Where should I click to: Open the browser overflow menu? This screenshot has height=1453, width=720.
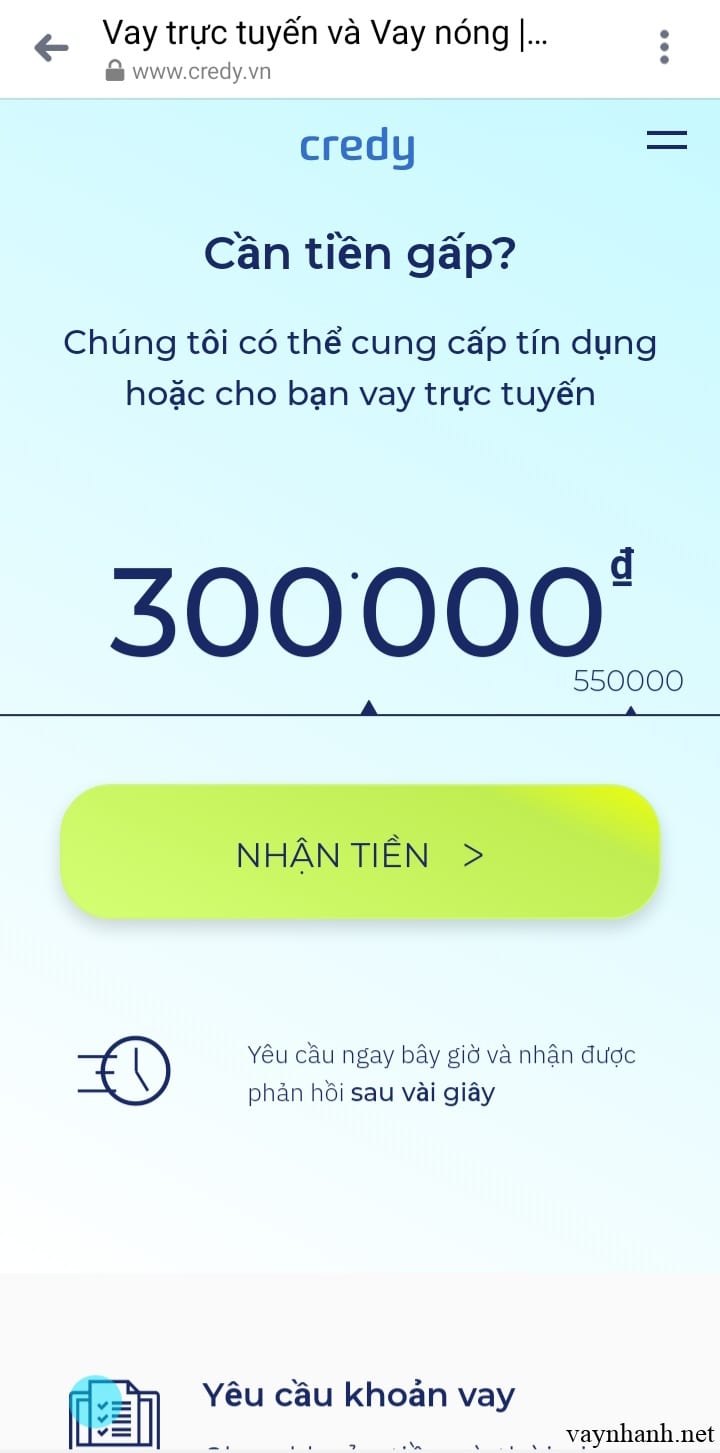(x=664, y=47)
